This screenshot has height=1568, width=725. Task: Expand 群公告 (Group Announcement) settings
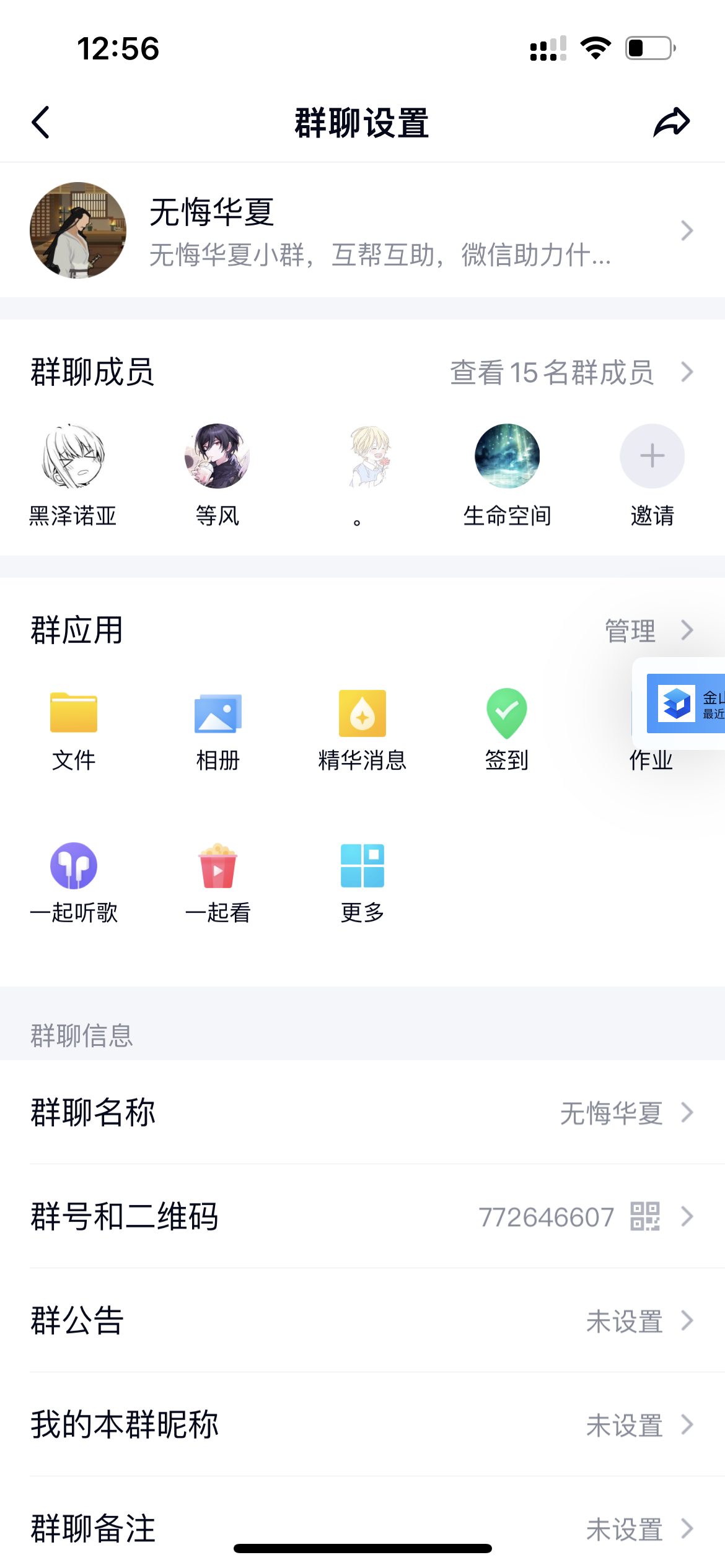[x=362, y=1322]
